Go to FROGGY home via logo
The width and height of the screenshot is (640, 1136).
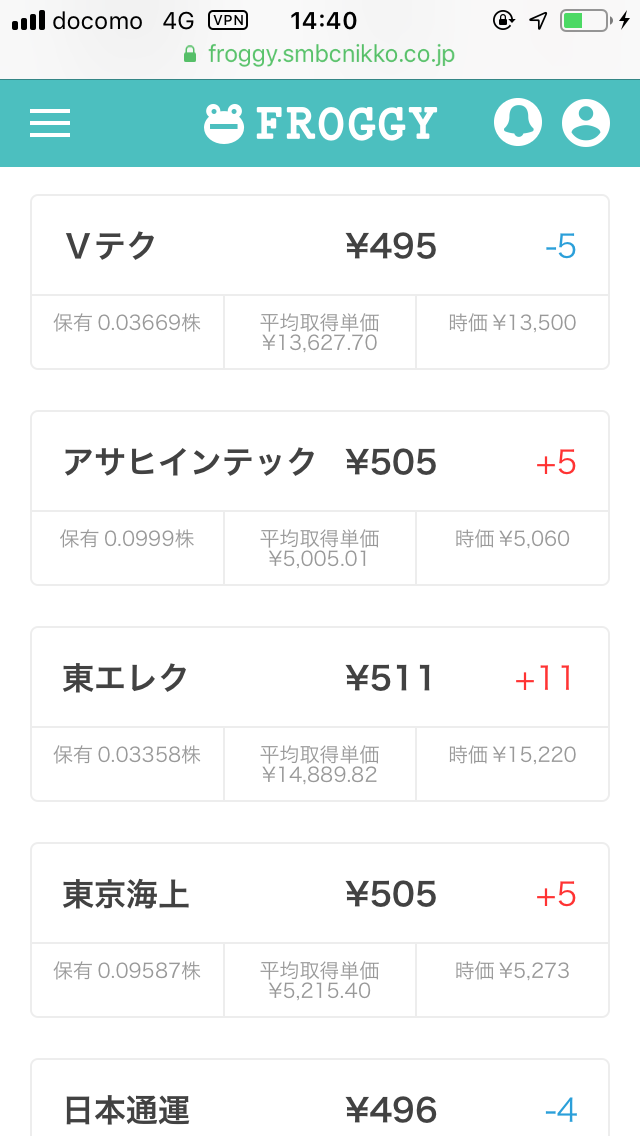pyautogui.click(x=320, y=123)
